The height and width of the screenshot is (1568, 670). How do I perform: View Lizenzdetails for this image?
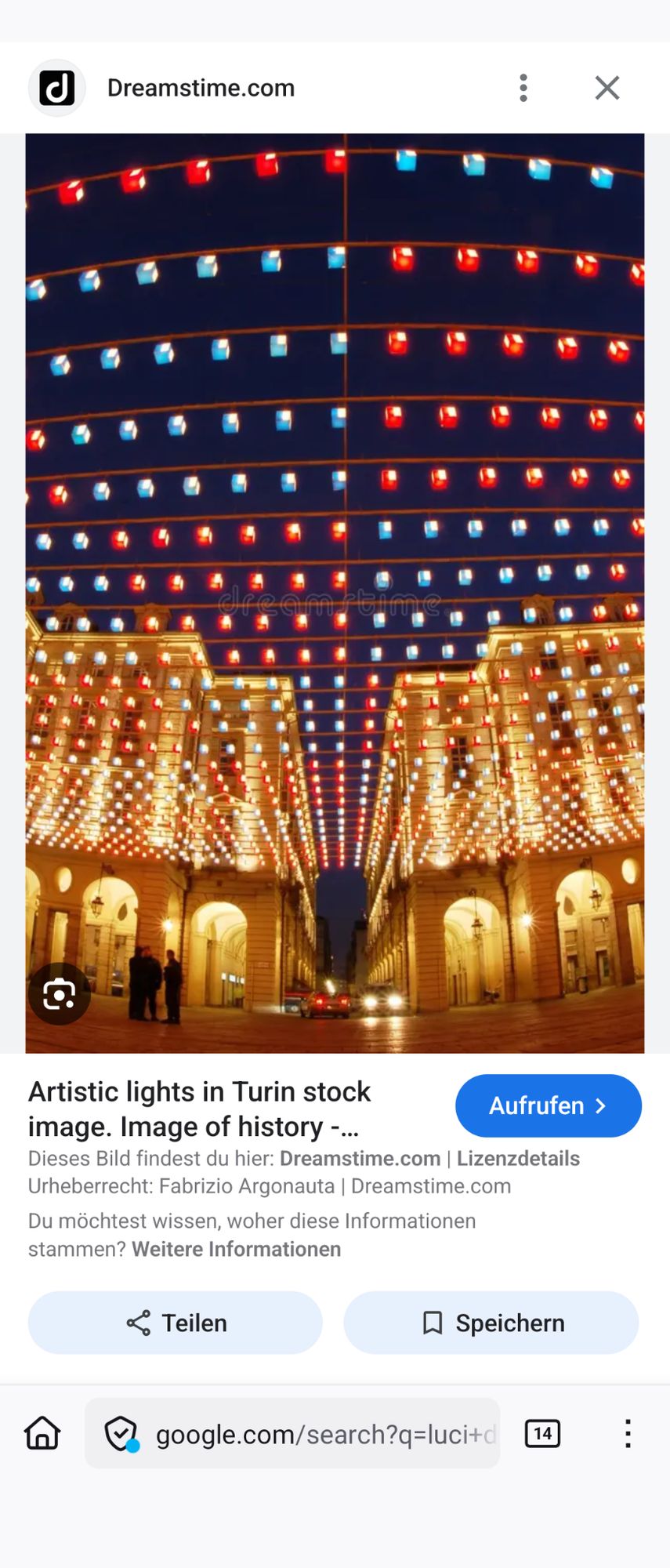click(x=518, y=1159)
